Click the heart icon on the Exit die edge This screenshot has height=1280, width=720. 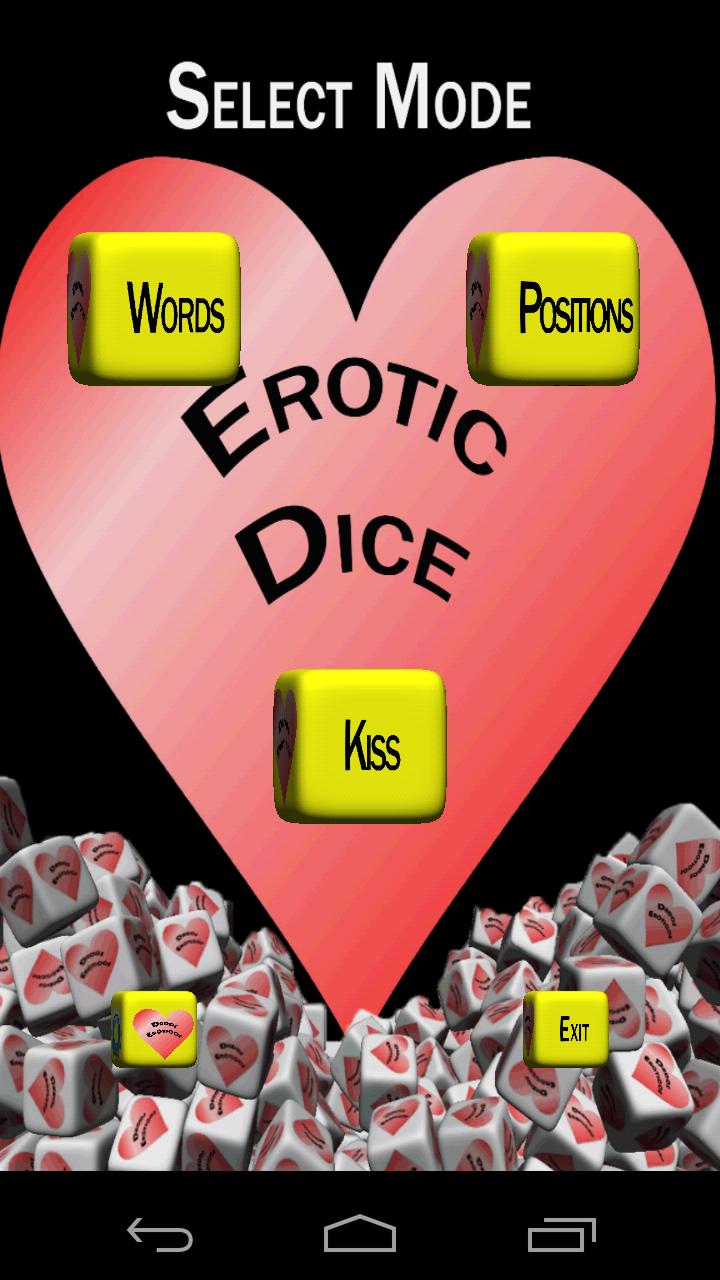(530, 1025)
